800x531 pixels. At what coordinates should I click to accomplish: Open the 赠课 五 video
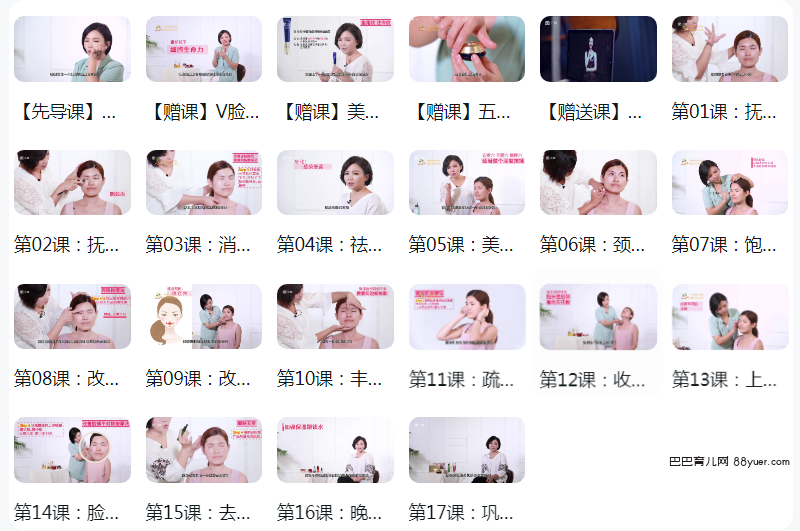(x=467, y=49)
